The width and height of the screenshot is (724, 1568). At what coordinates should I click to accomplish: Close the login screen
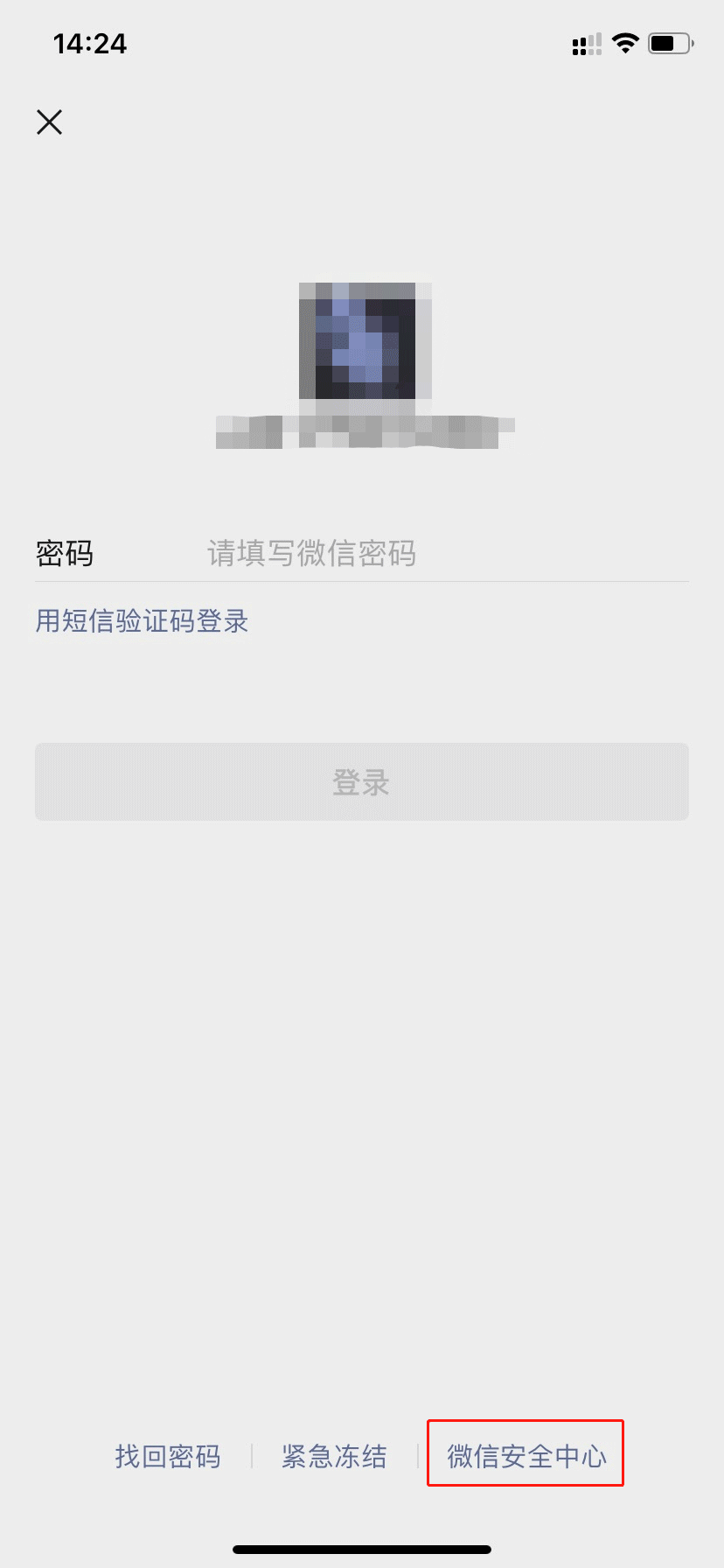pyautogui.click(x=50, y=122)
